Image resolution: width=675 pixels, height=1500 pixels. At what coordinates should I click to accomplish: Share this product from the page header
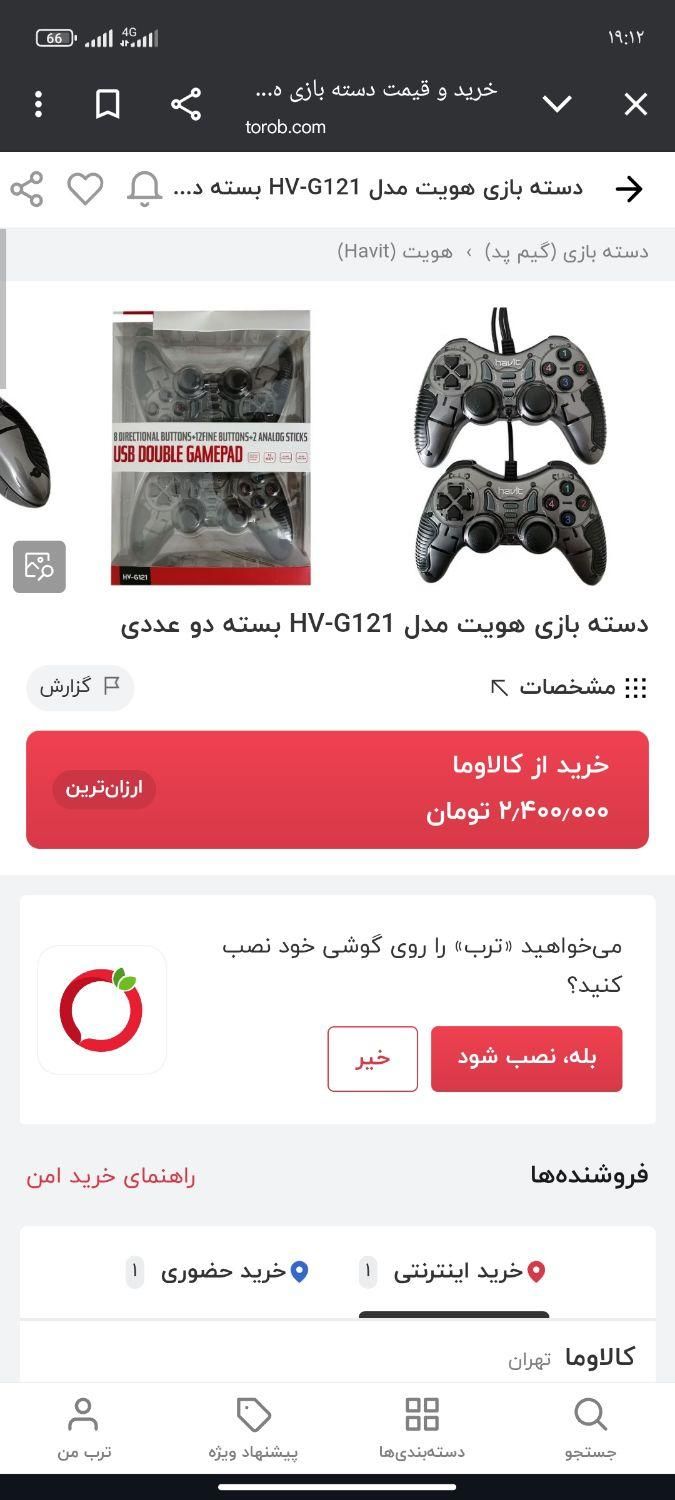27,188
